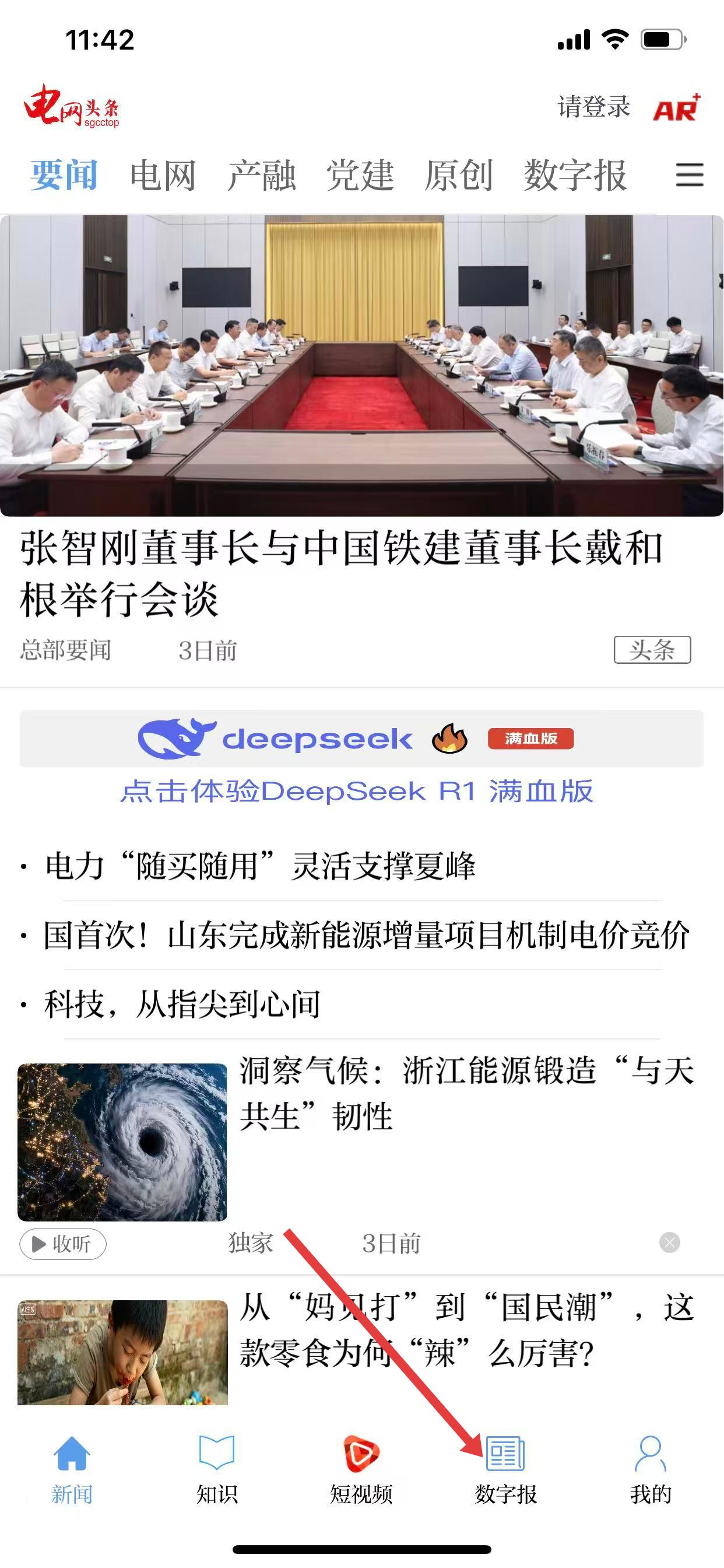Switch to the 电网 top tab

[163, 176]
